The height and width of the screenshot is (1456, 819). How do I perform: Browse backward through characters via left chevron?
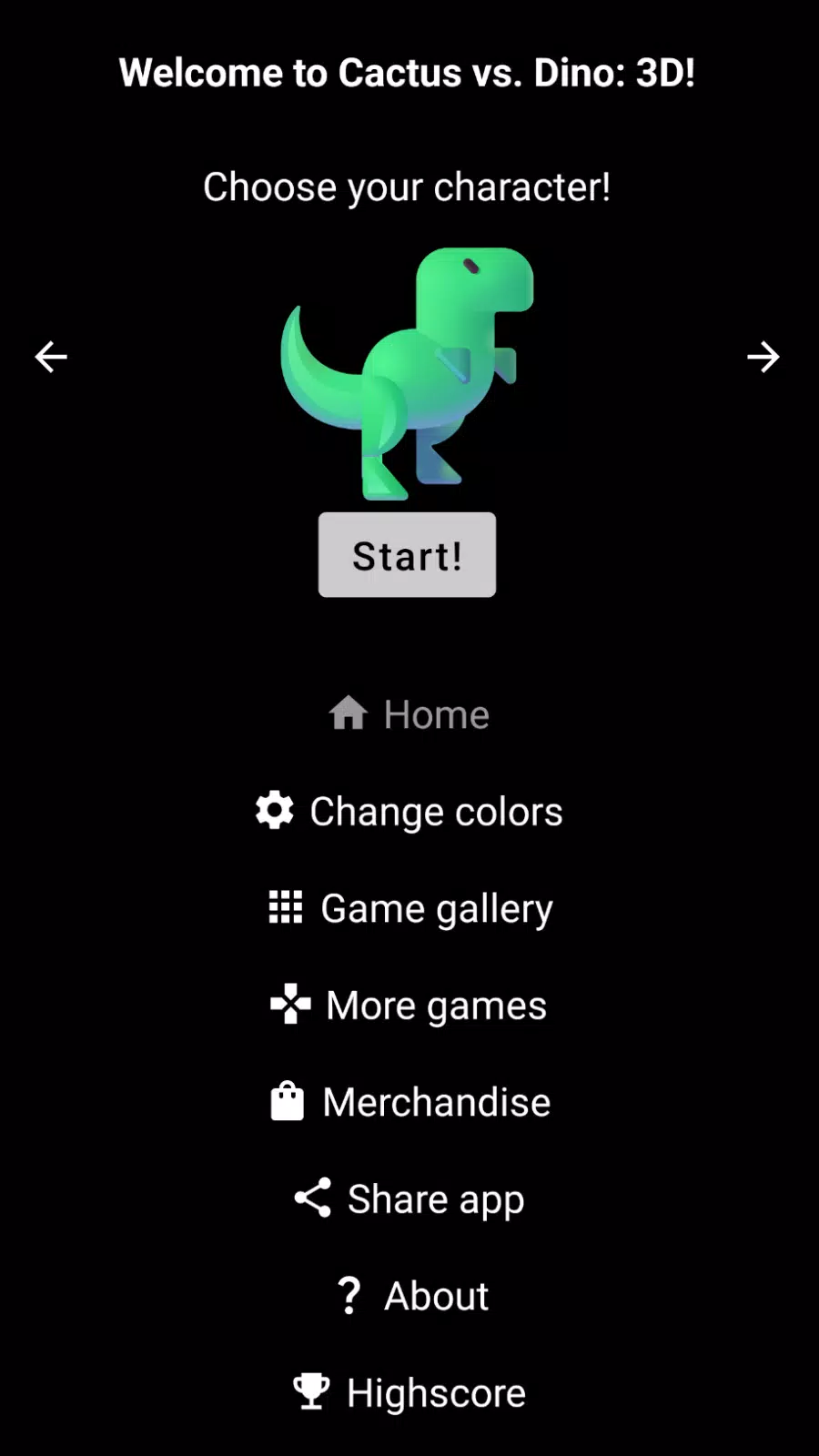click(x=50, y=356)
